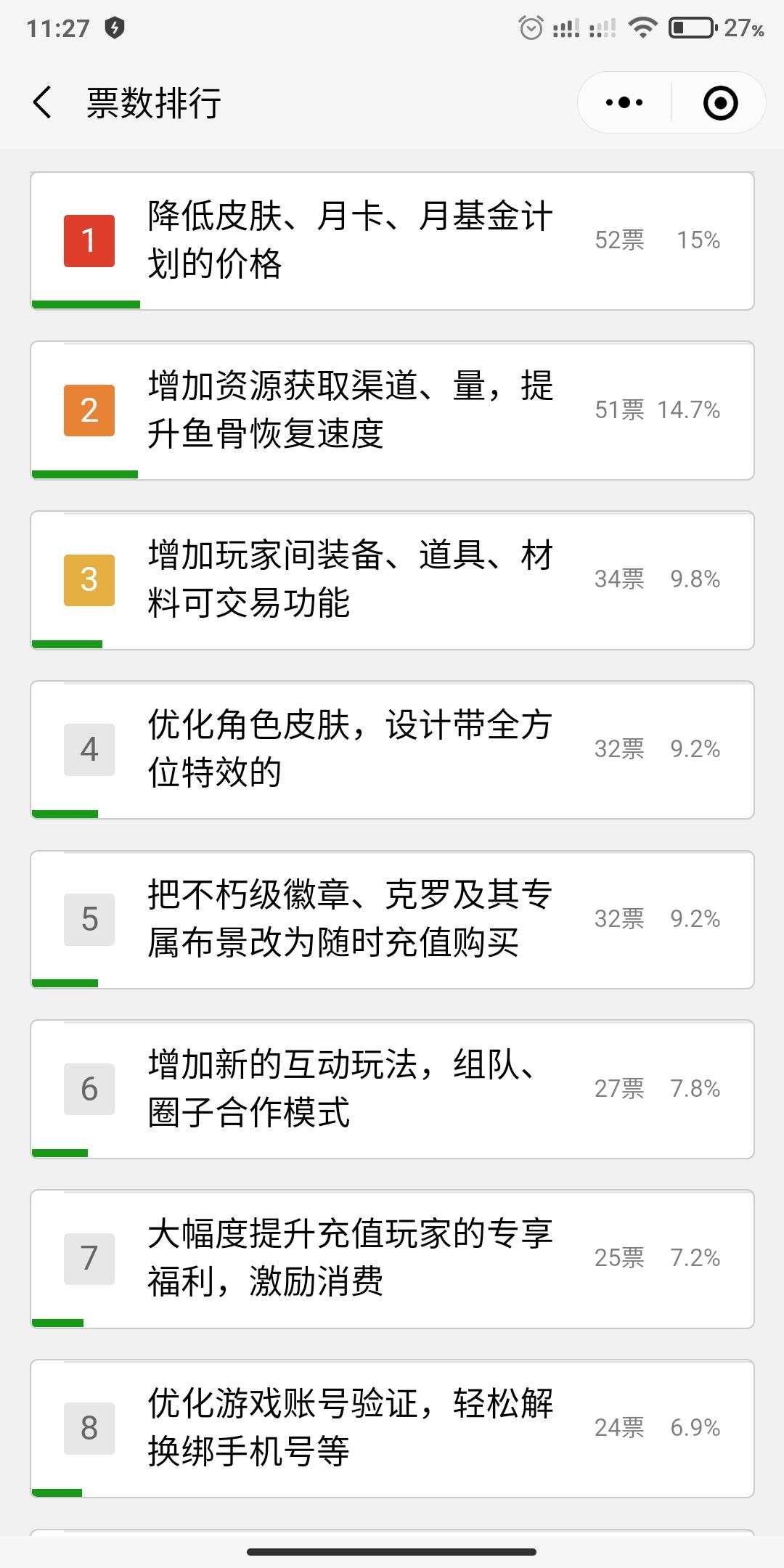
Task: Open rank 6 card 增加新的互动玩法
Action: 392,1089
